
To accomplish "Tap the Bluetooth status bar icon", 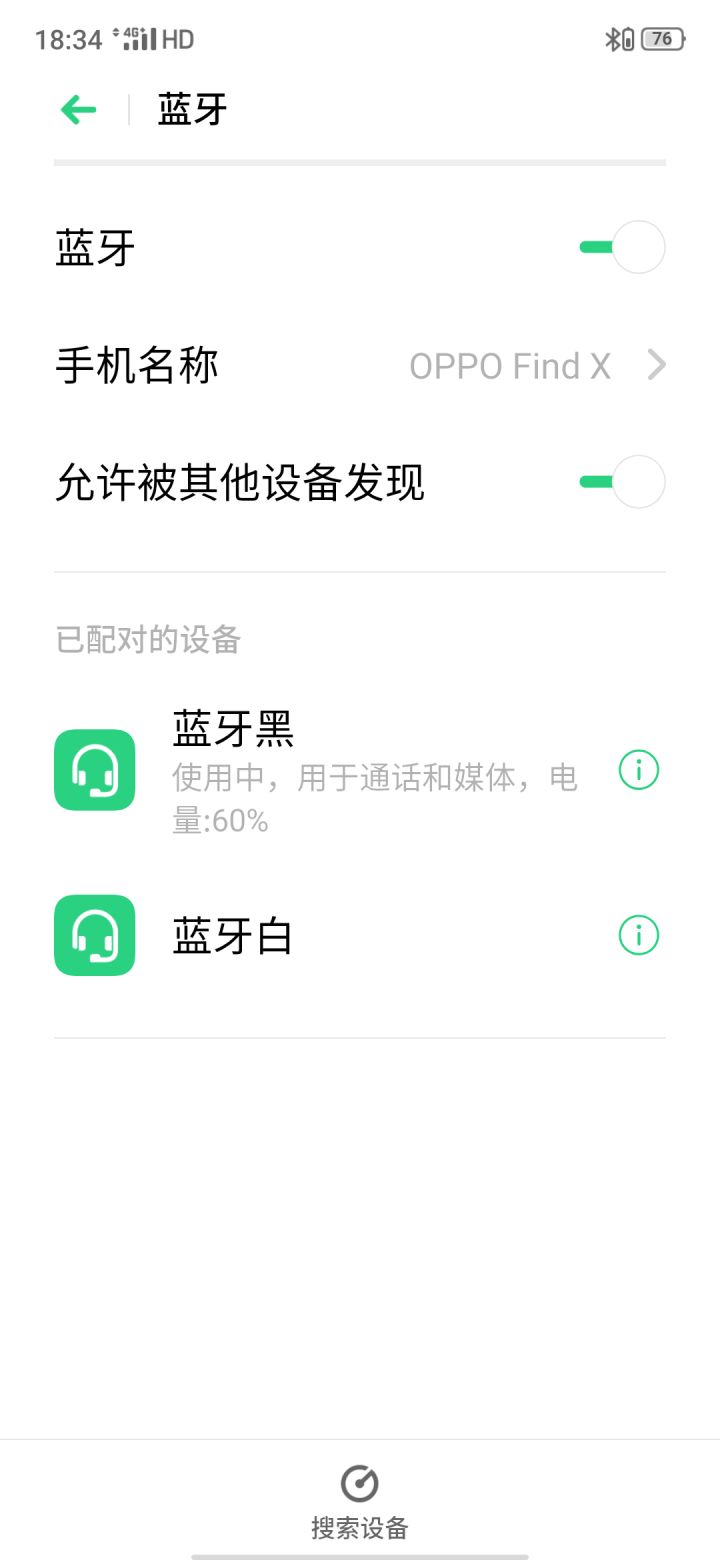I will click(612, 39).
